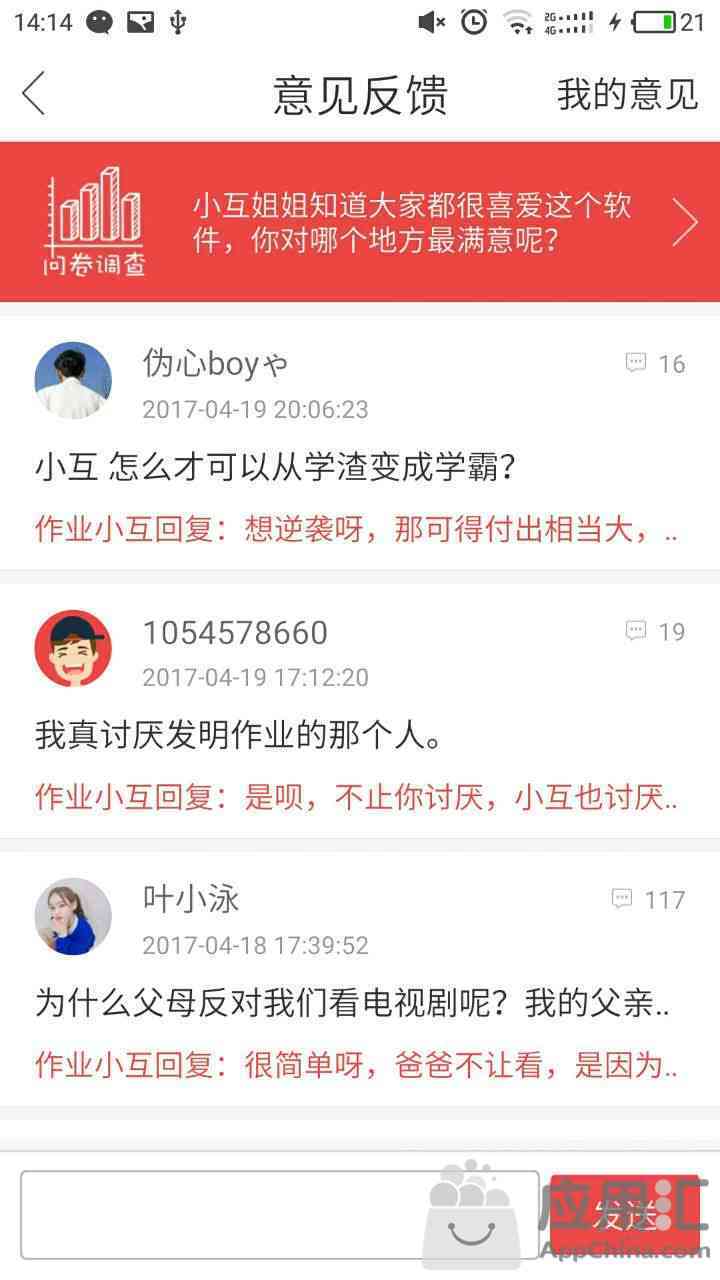Screen dimensions: 720x1280
Task: Open the 问卷调查 survey banner
Action: coord(360,222)
